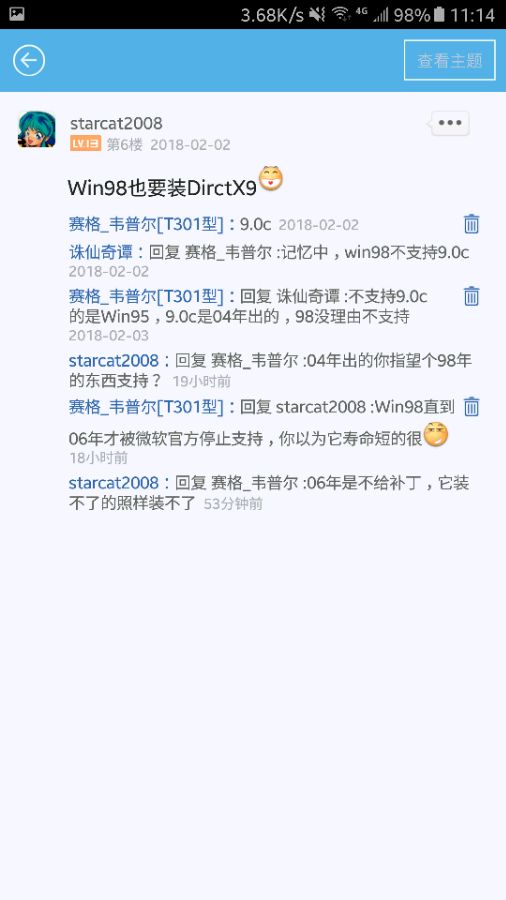Delete the reply about 06年 official support
The image size is (506, 900).
coord(471,406)
